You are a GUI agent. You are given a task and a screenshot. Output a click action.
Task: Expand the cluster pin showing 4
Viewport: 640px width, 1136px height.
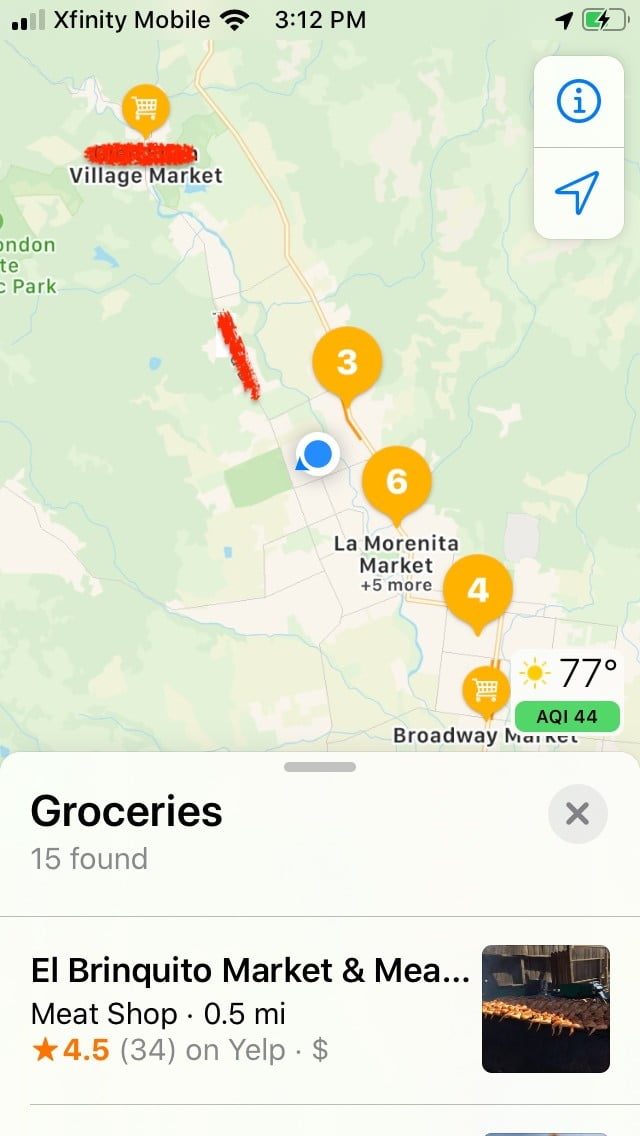pyautogui.click(x=478, y=590)
